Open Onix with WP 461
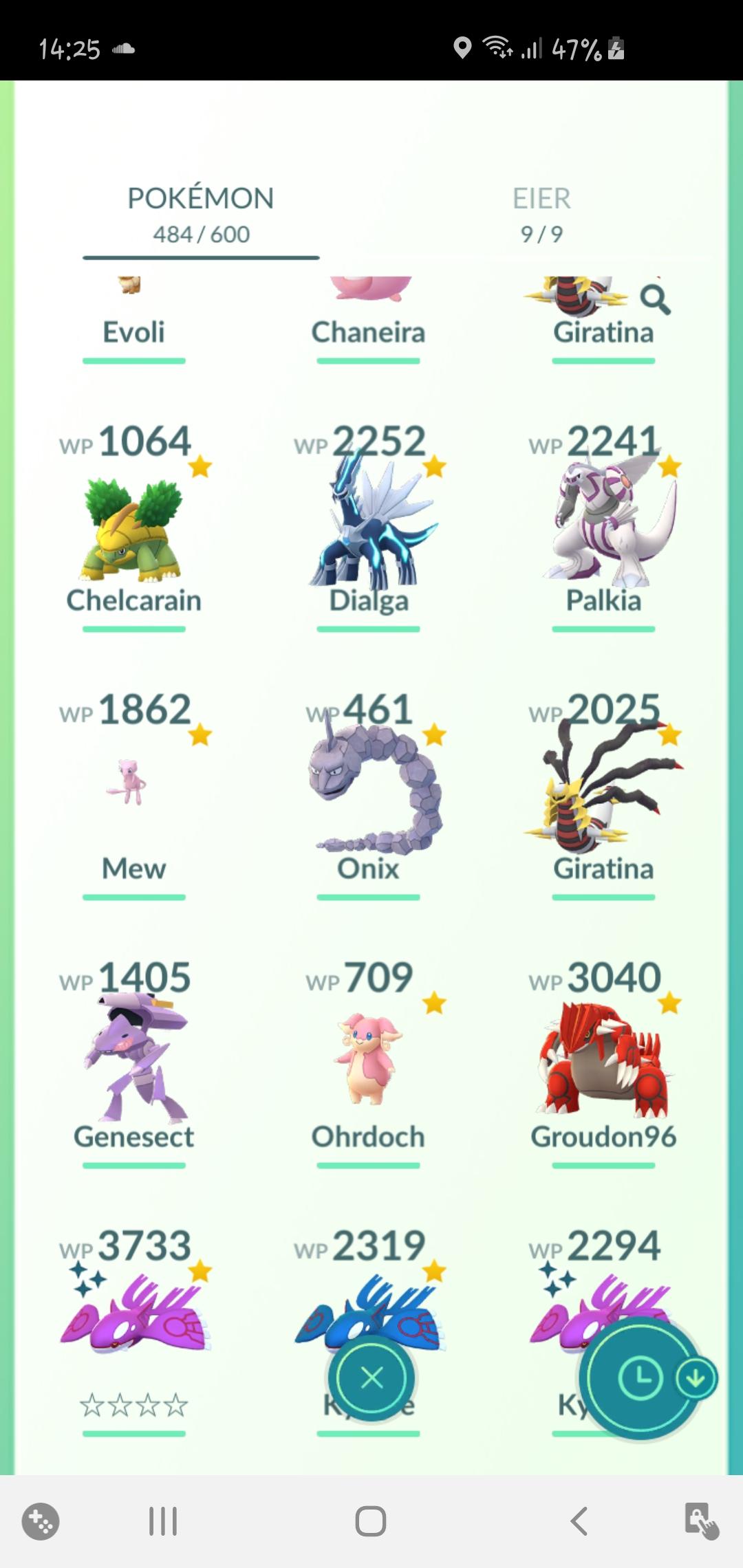743x1568 pixels. [x=369, y=792]
